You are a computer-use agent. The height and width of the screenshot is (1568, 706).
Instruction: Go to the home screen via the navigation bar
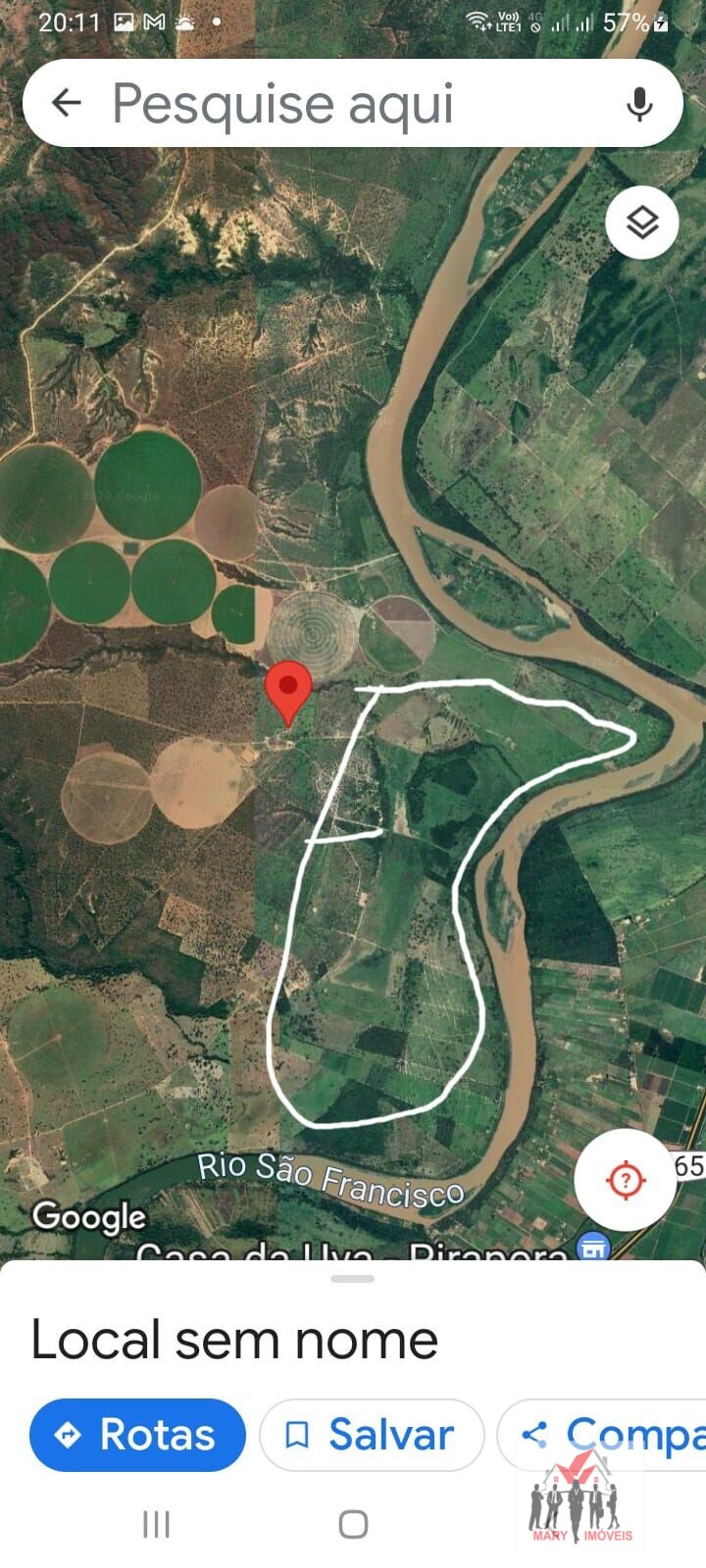click(353, 1524)
